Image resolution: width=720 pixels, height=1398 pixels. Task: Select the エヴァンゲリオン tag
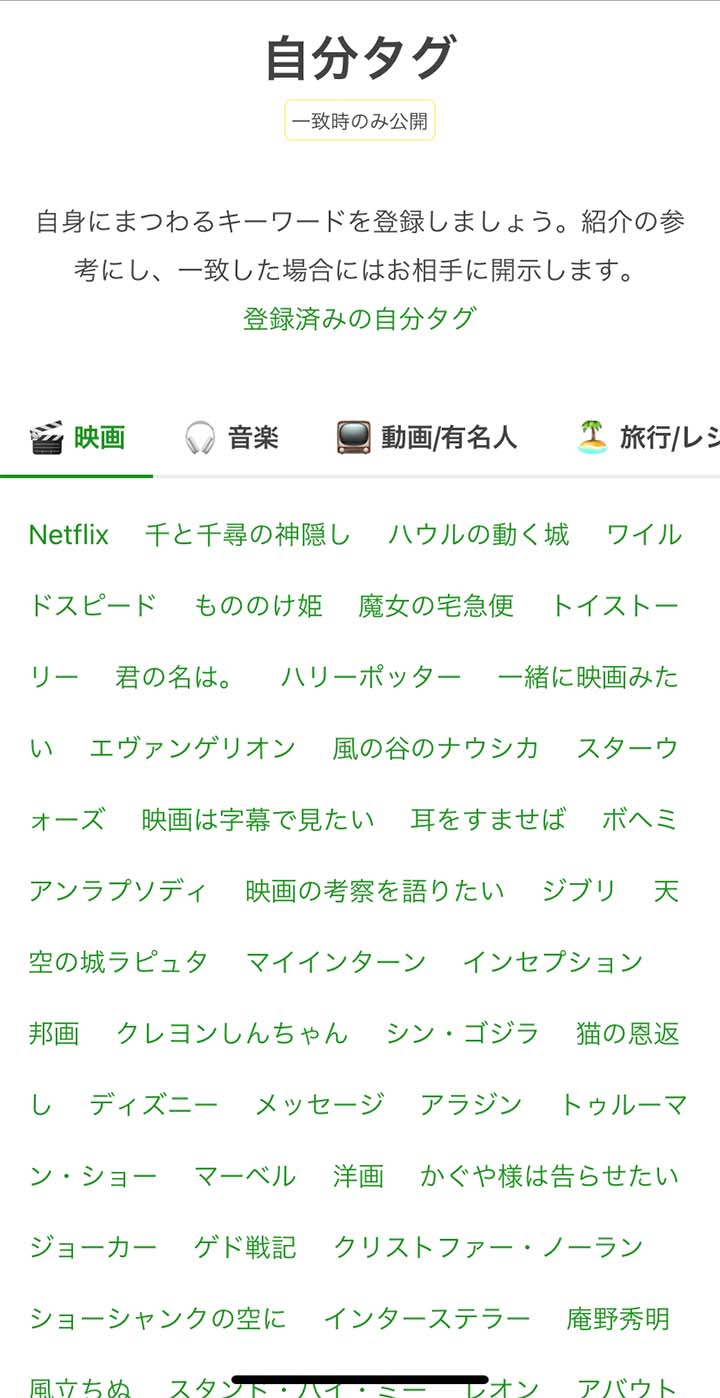coord(193,749)
